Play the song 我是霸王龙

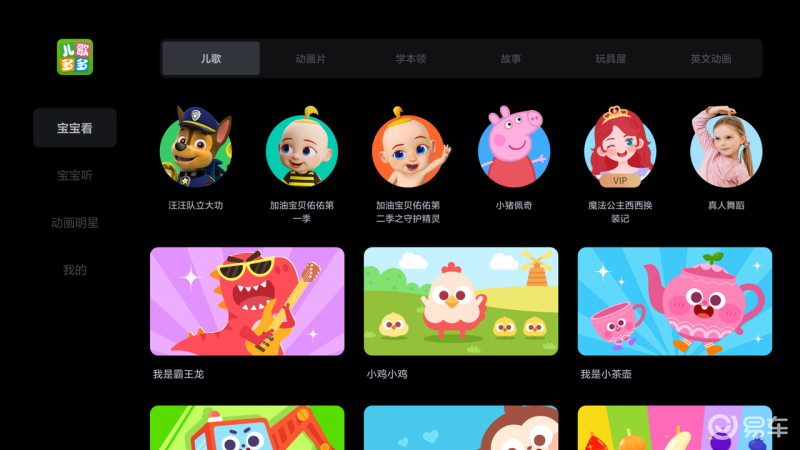click(x=247, y=302)
